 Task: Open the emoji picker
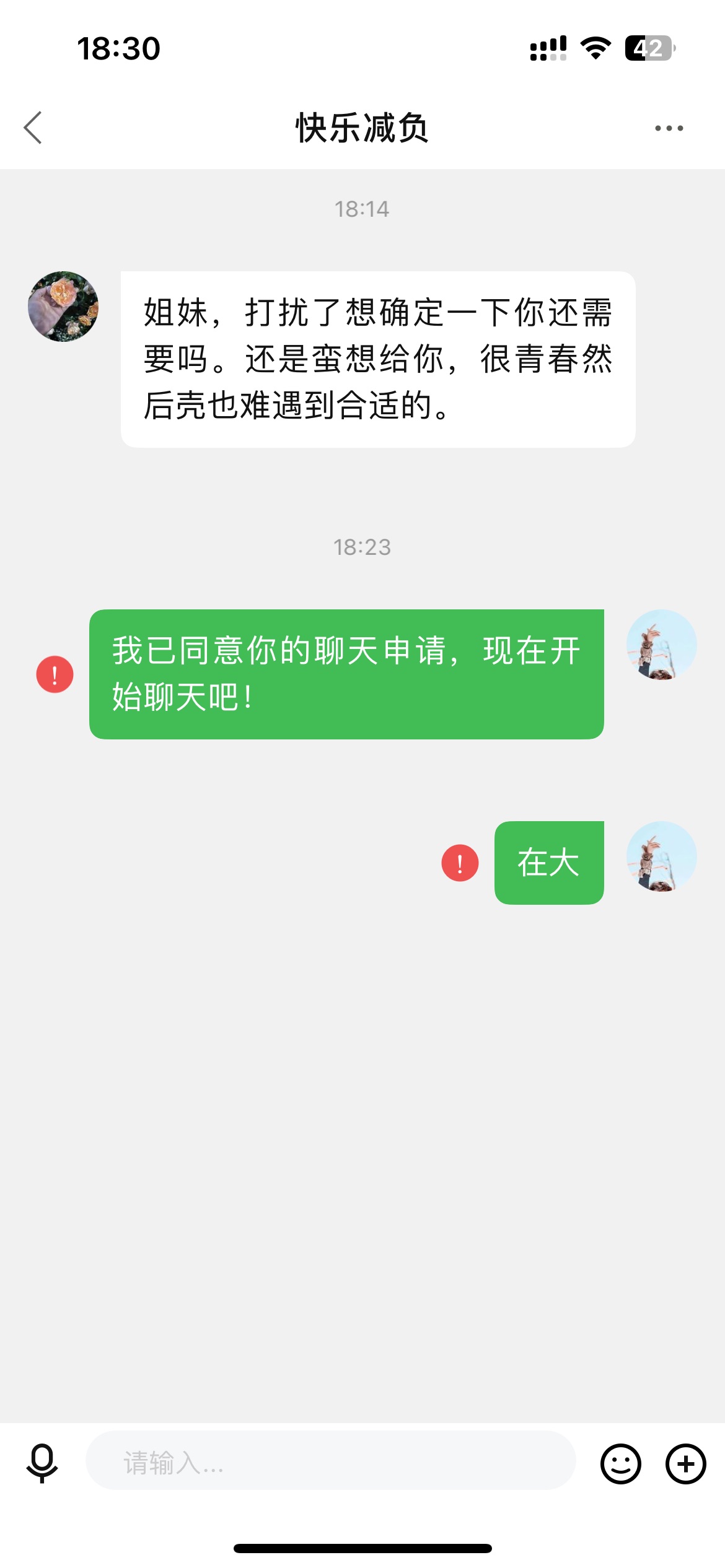620,1464
